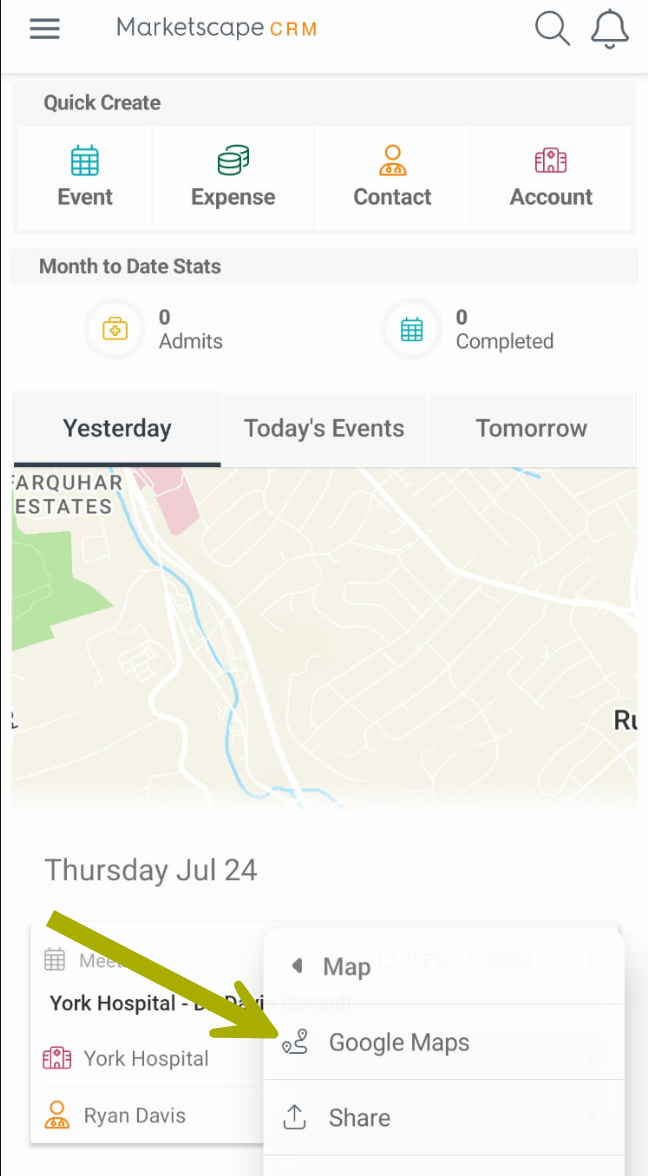Create a new Contact
648x1176 pixels.
point(392,177)
